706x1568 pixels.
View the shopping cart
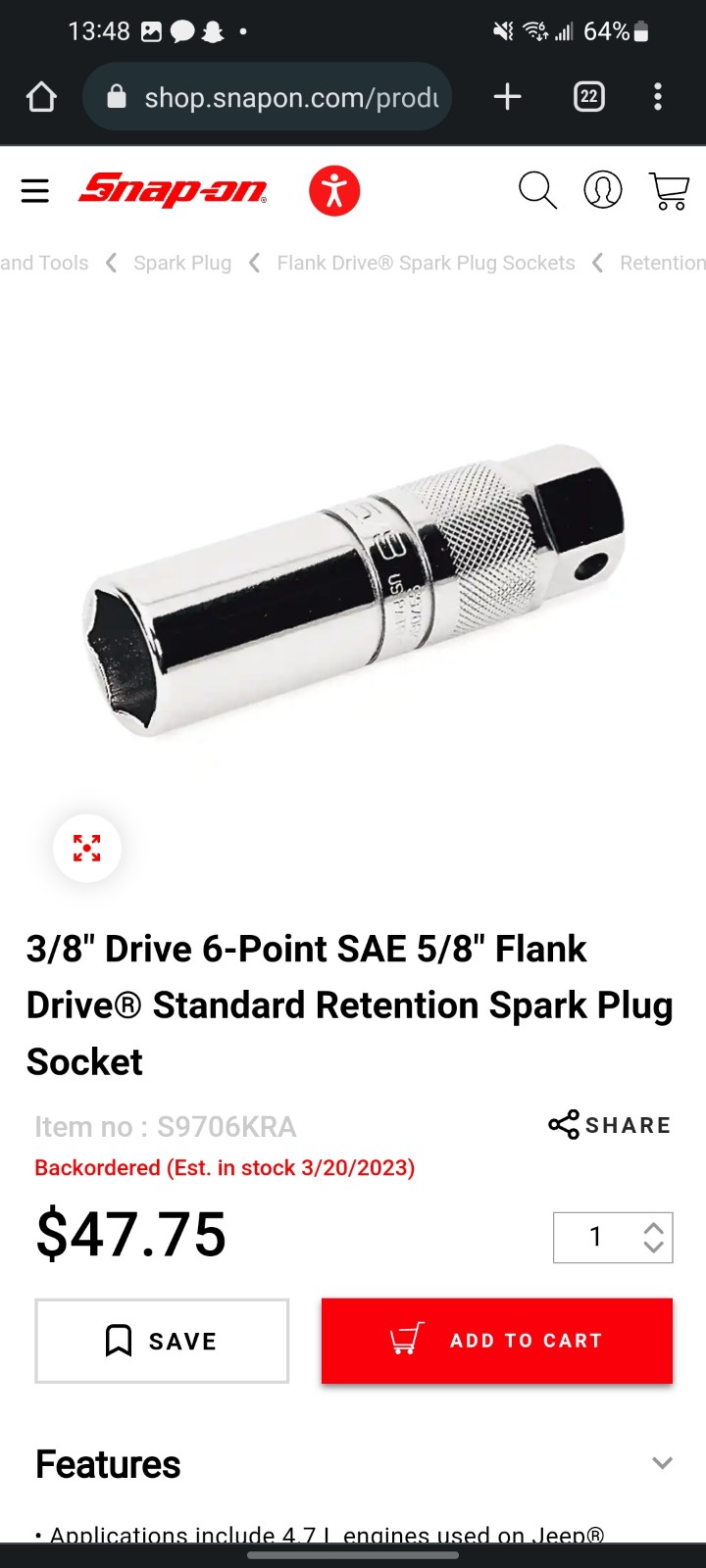click(670, 191)
